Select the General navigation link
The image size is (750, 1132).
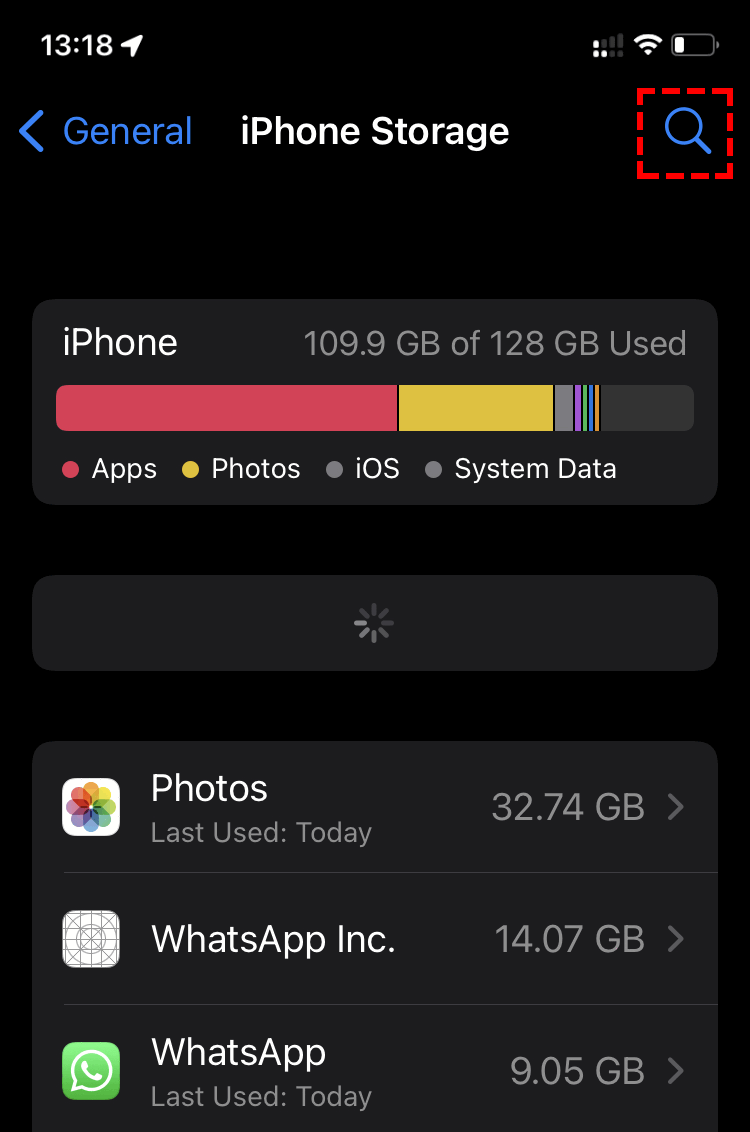(x=126, y=131)
